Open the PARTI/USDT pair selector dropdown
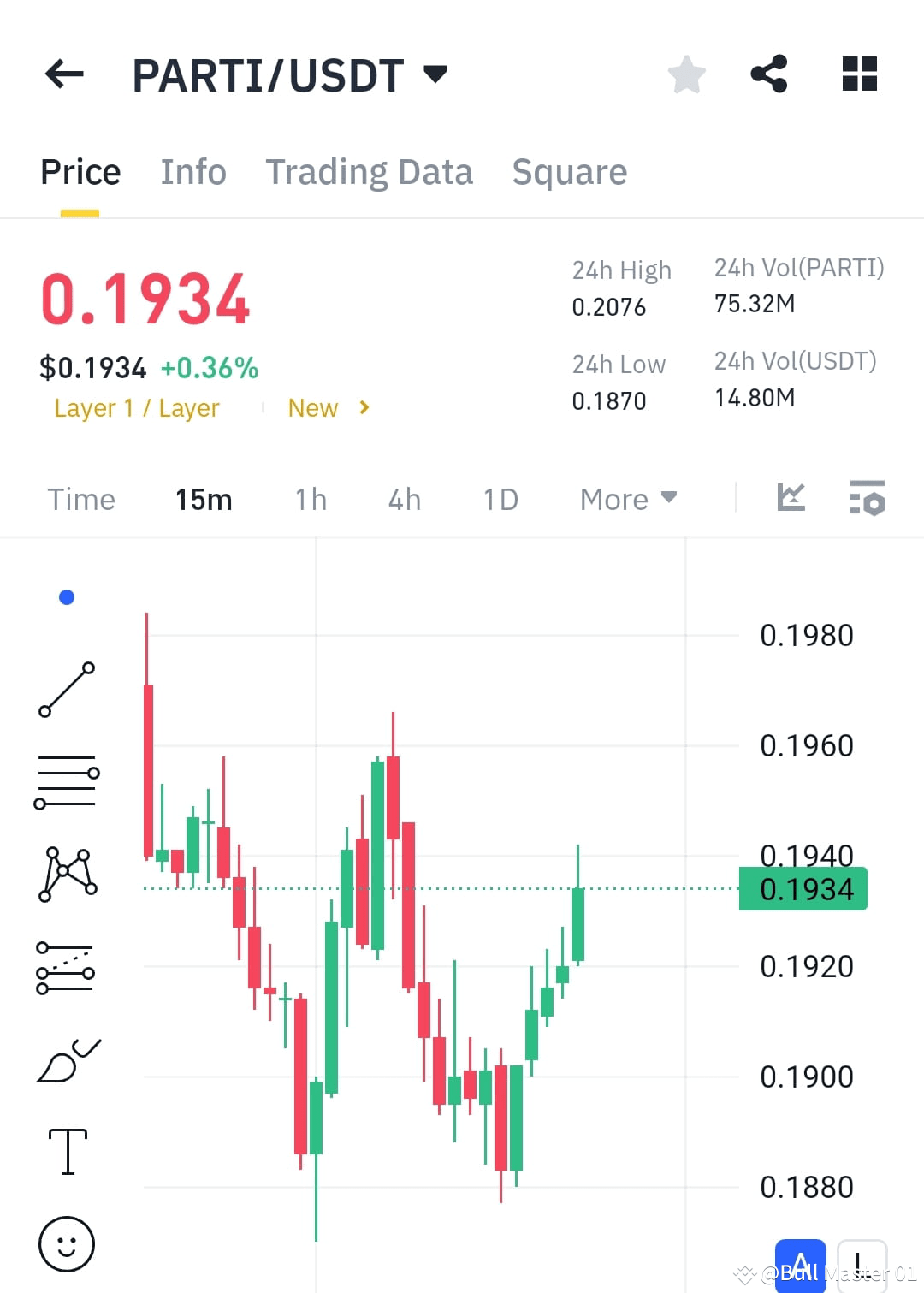 coord(435,74)
